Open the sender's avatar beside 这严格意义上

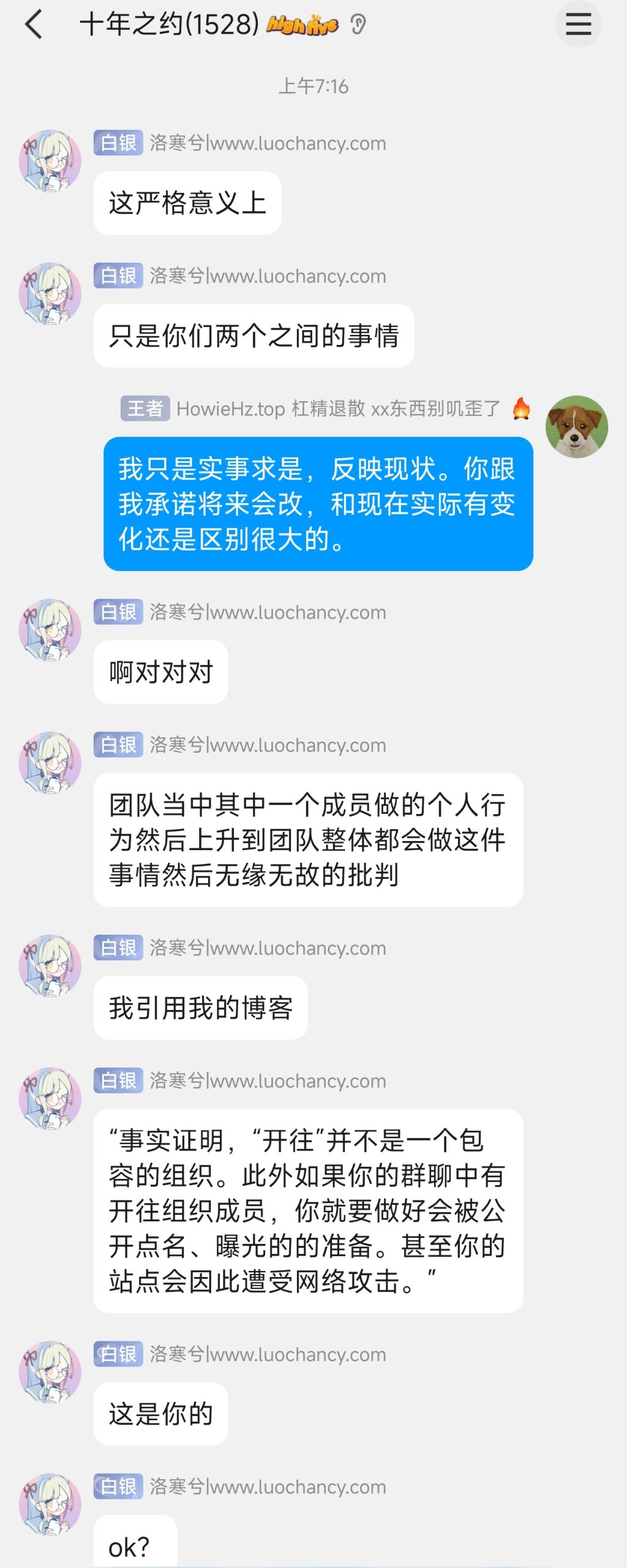(50, 161)
